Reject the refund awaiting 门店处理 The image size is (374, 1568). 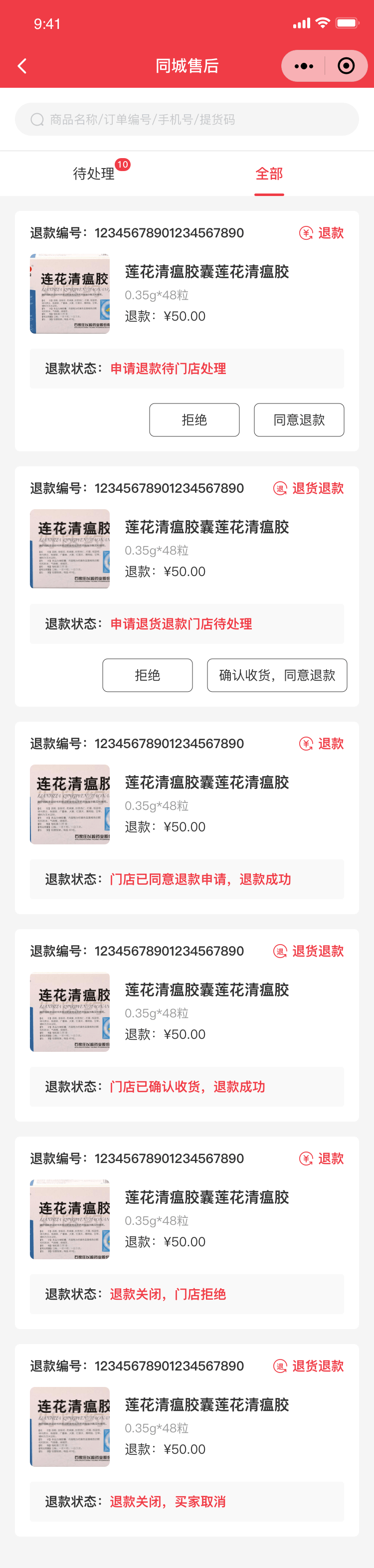[x=194, y=420]
